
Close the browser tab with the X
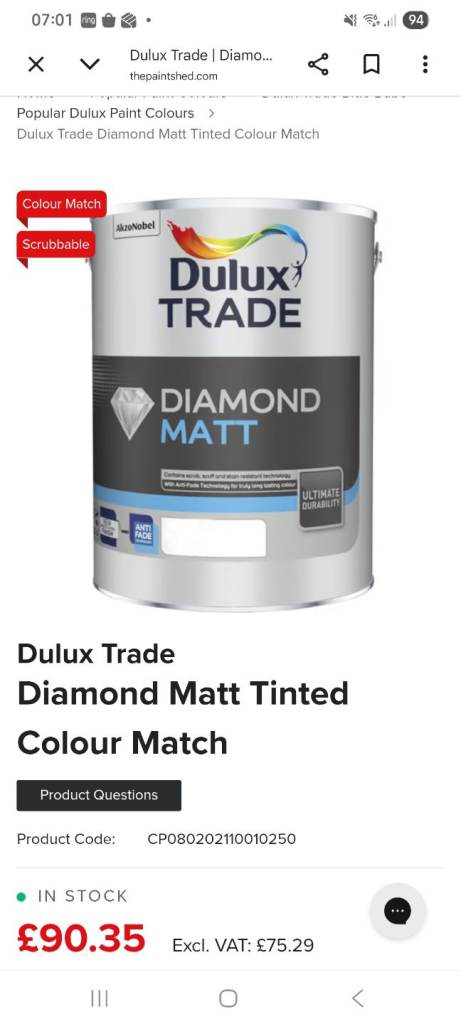[37, 64]
